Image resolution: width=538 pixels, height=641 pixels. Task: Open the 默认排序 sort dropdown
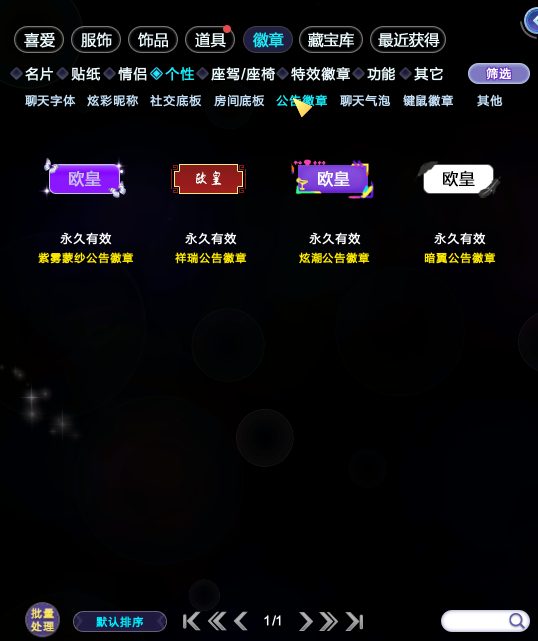point(120,622)
